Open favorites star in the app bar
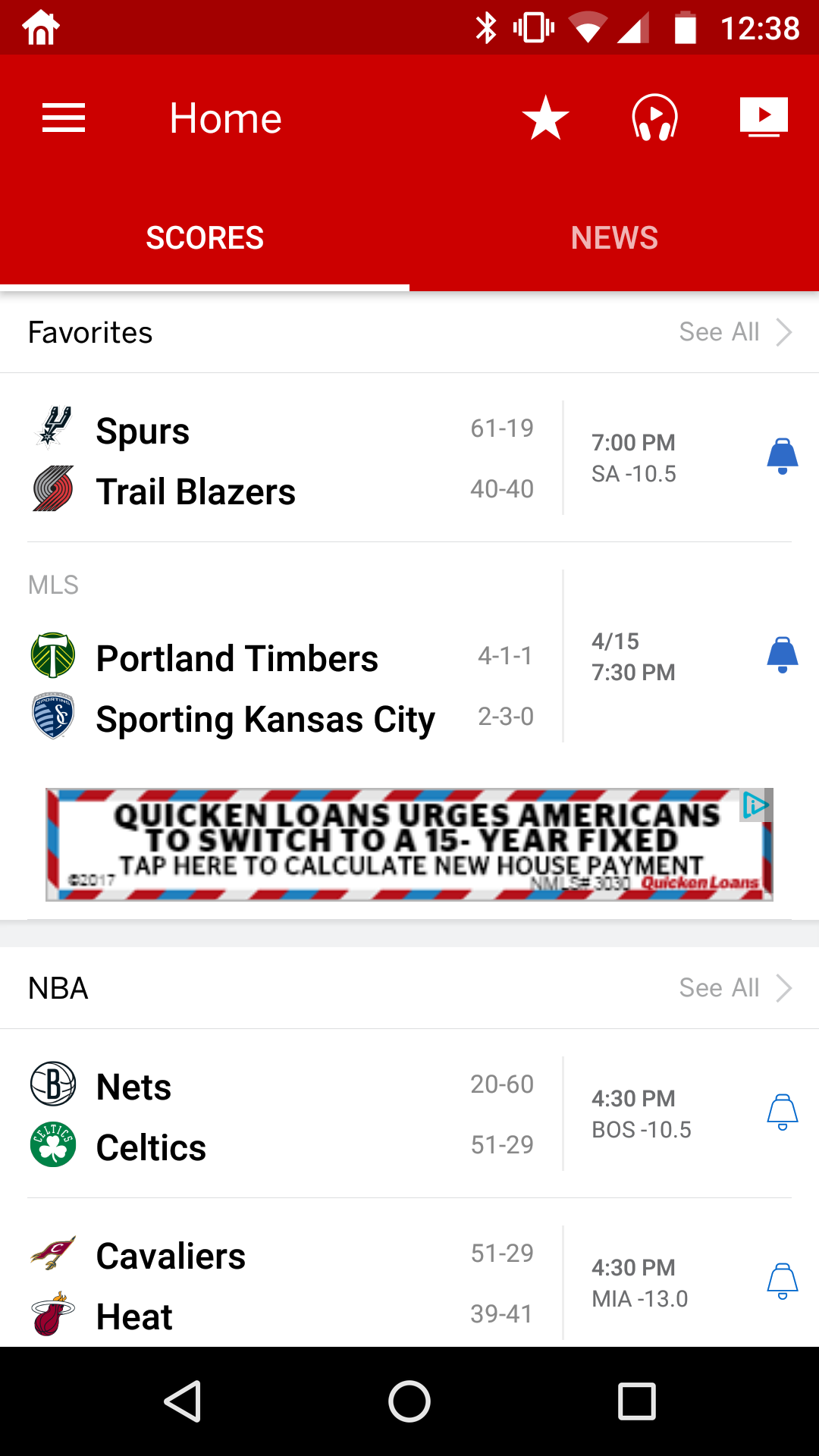The width and height of the screenshot is (819, 1456). [x=545, y=118]
